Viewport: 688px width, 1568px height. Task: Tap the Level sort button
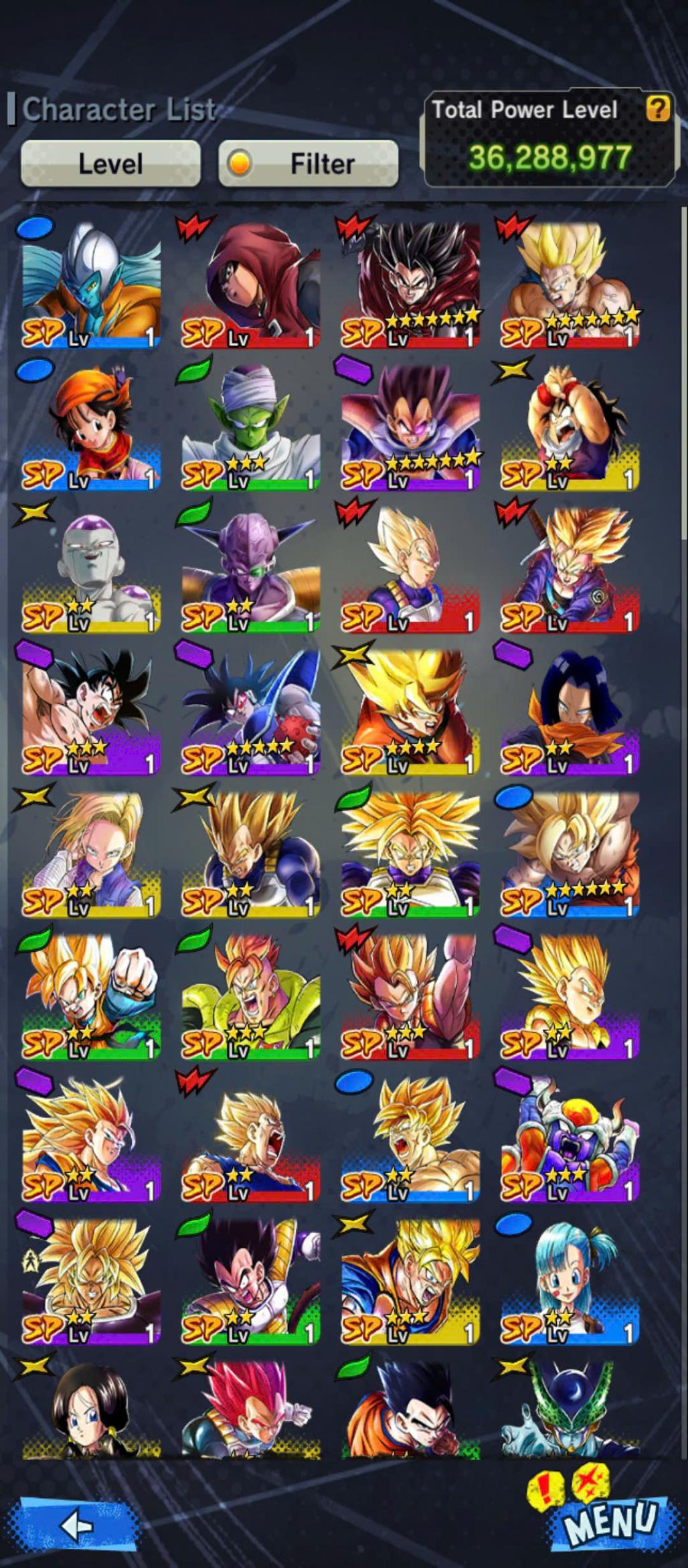point(110,163)
